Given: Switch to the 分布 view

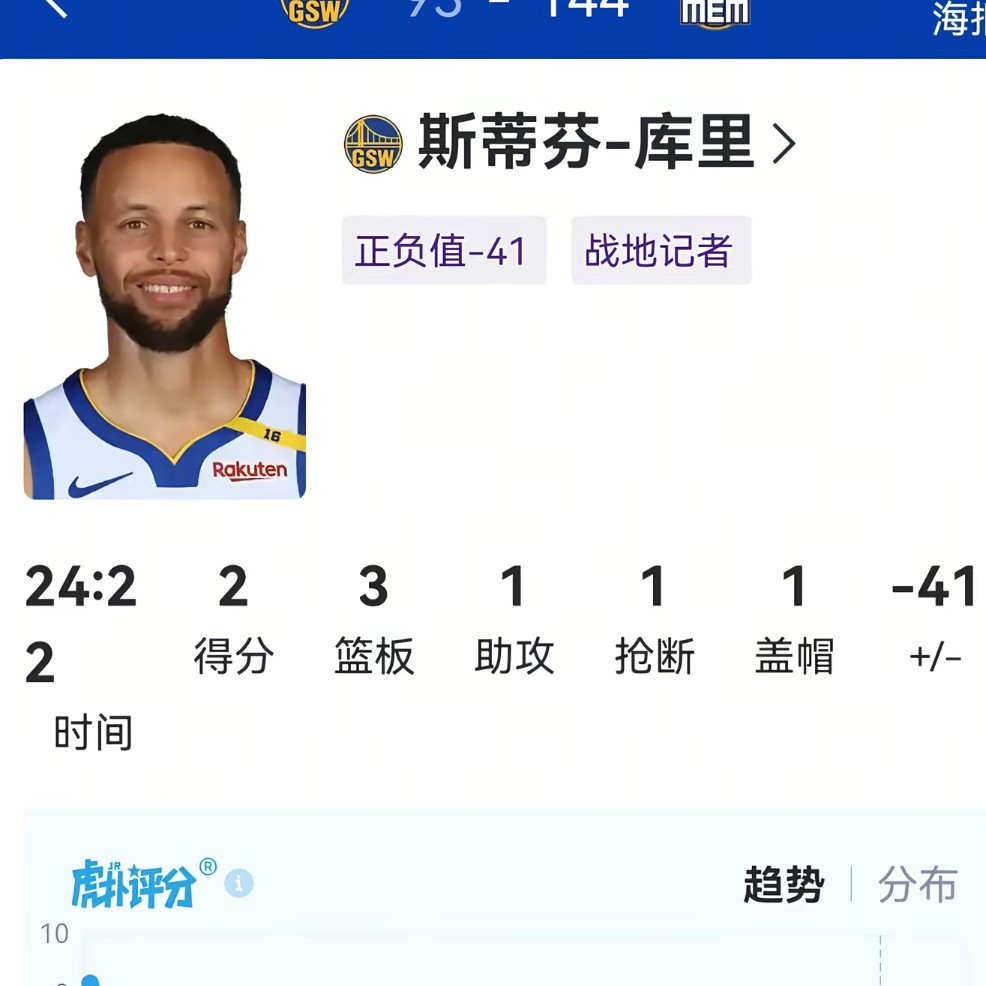Looking at the screenshot, I should pyautogui.click(x=917, y=885).
